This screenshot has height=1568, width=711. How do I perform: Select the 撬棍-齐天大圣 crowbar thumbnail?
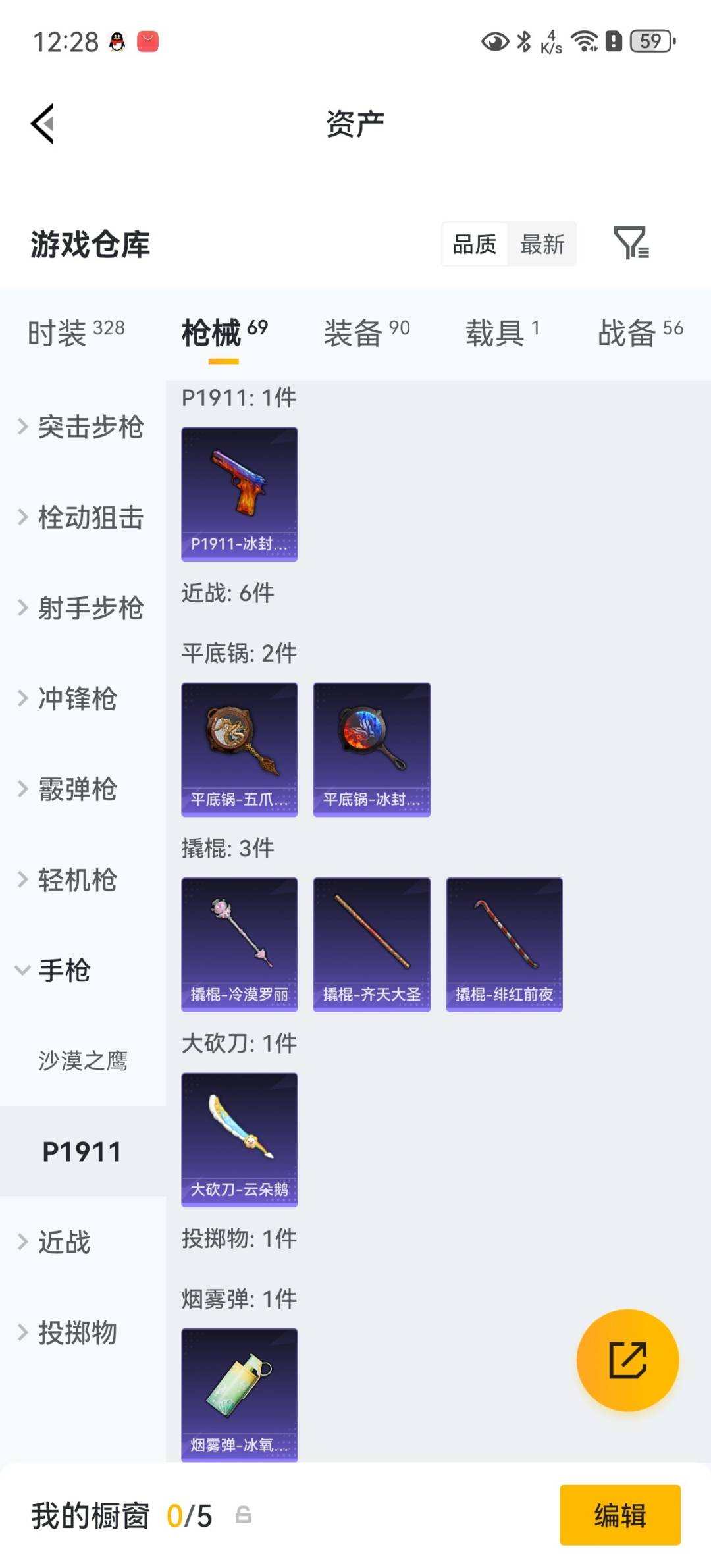[371, 943]
